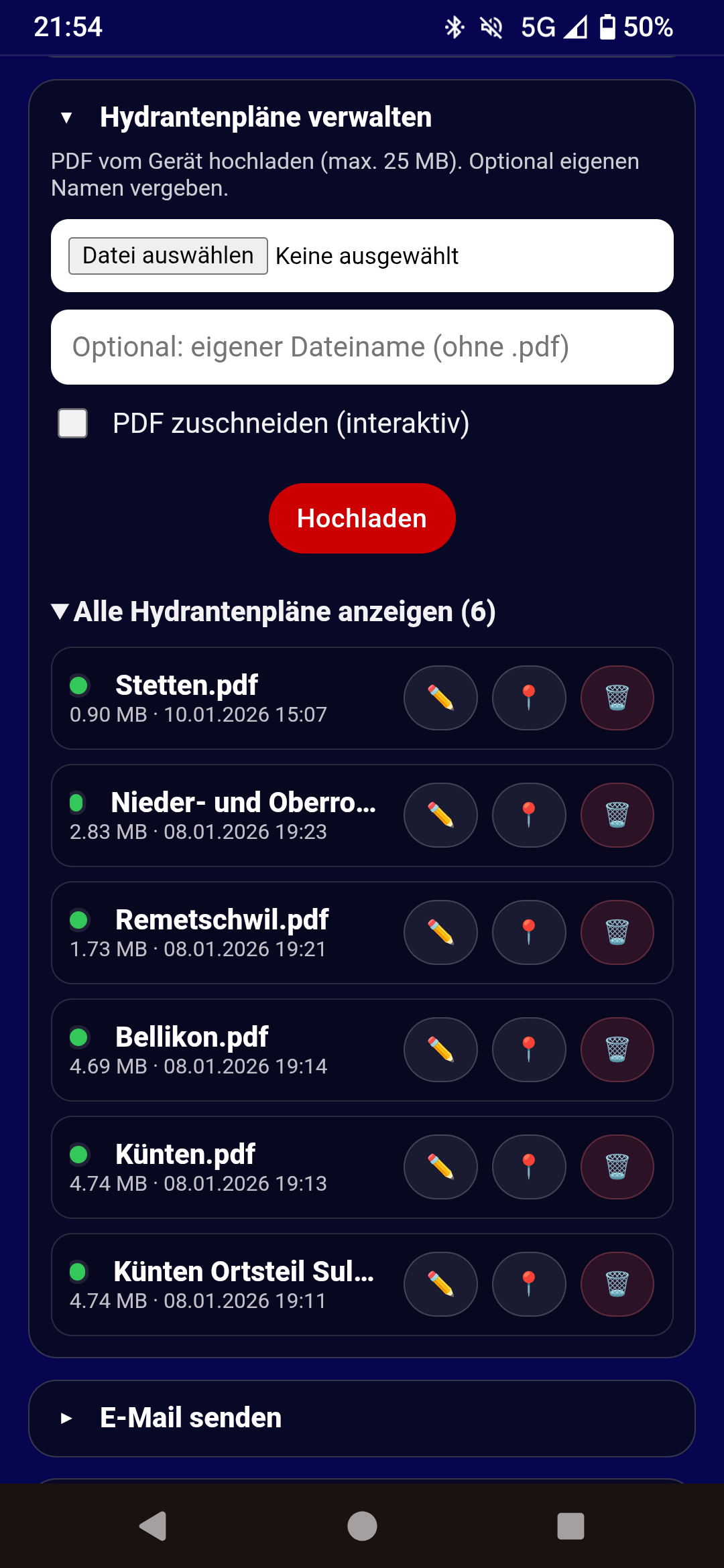Viewport: 724px width, 1568px height.
Task: Click the green status dot beside Bellikon.pdf
Action: tap(80, 1036)
